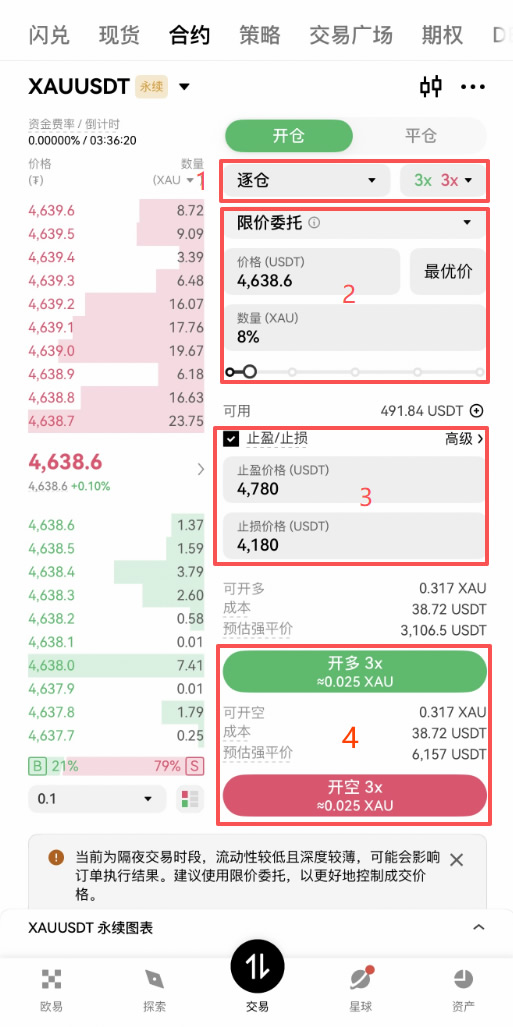Screen dimensions: 513x1027
Task: Open the candlestick chart icon
Action: coord(431,86)
